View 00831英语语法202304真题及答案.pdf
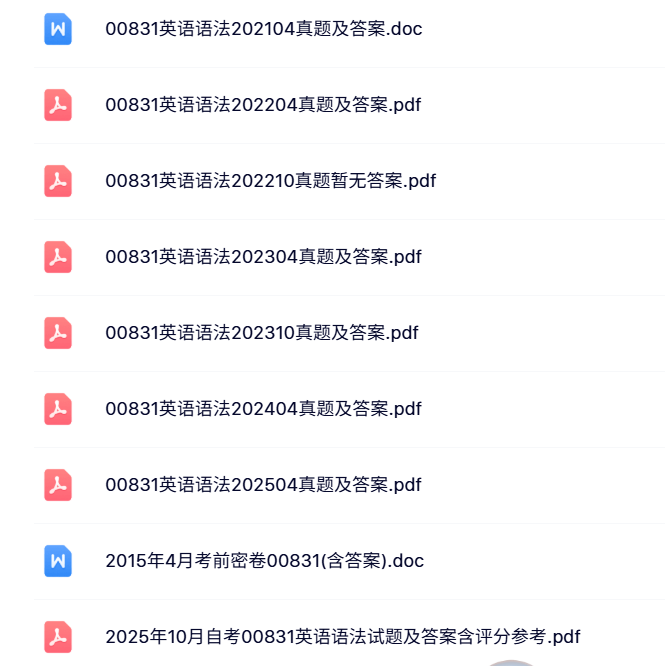Image resolution: width=665 pixels, height=666 pixels. pos(264,257)
